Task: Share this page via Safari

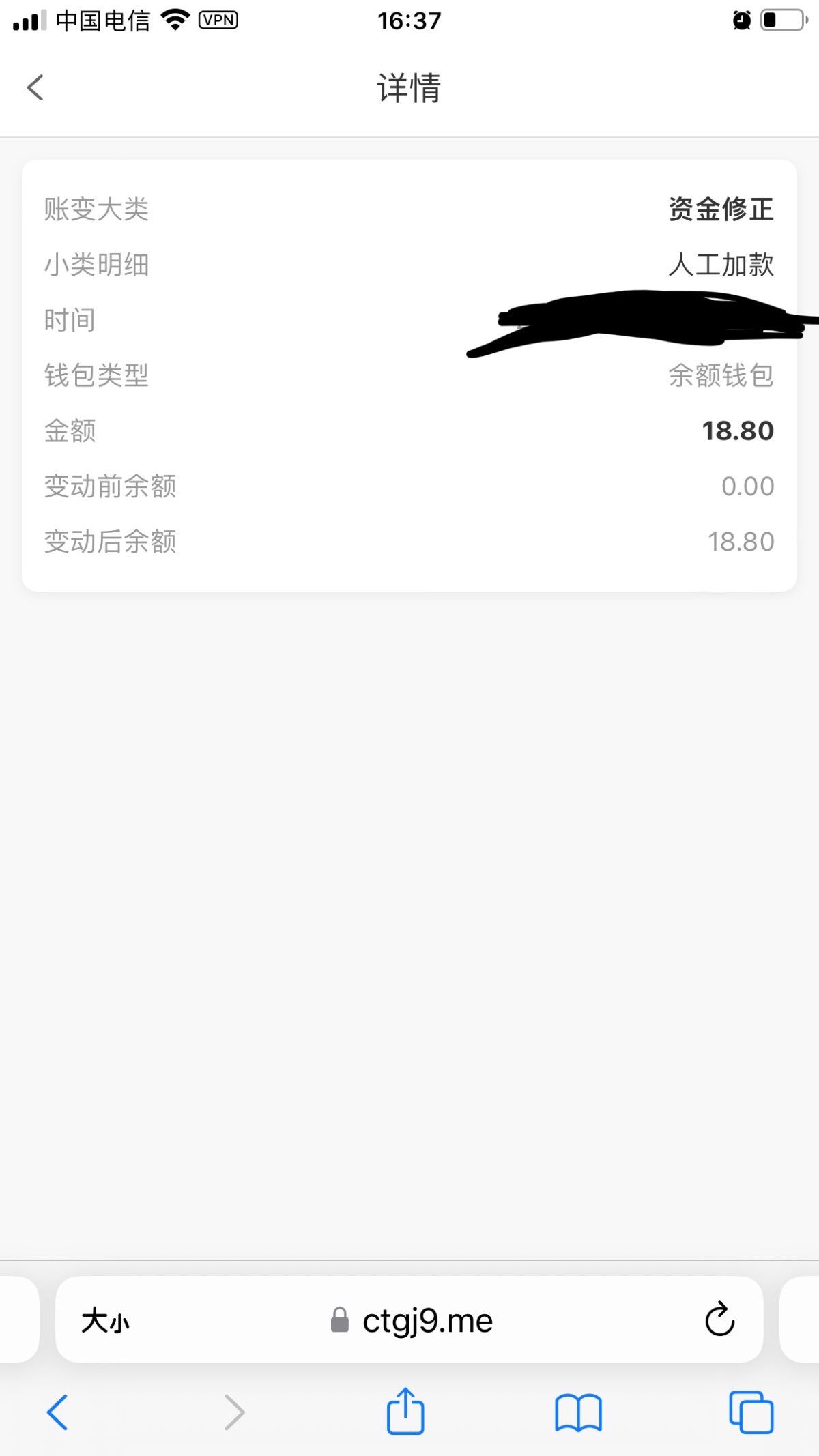Action: (405, 1411)
